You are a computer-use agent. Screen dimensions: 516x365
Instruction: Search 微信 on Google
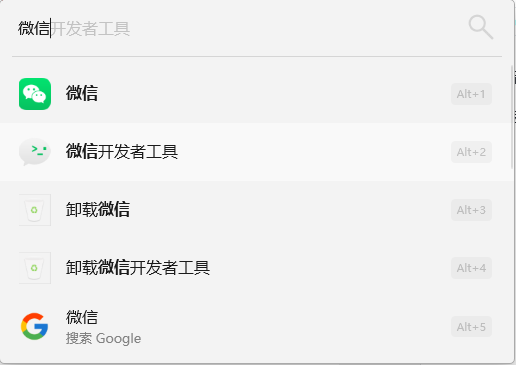pyautogui.click(x=256, y=327)
